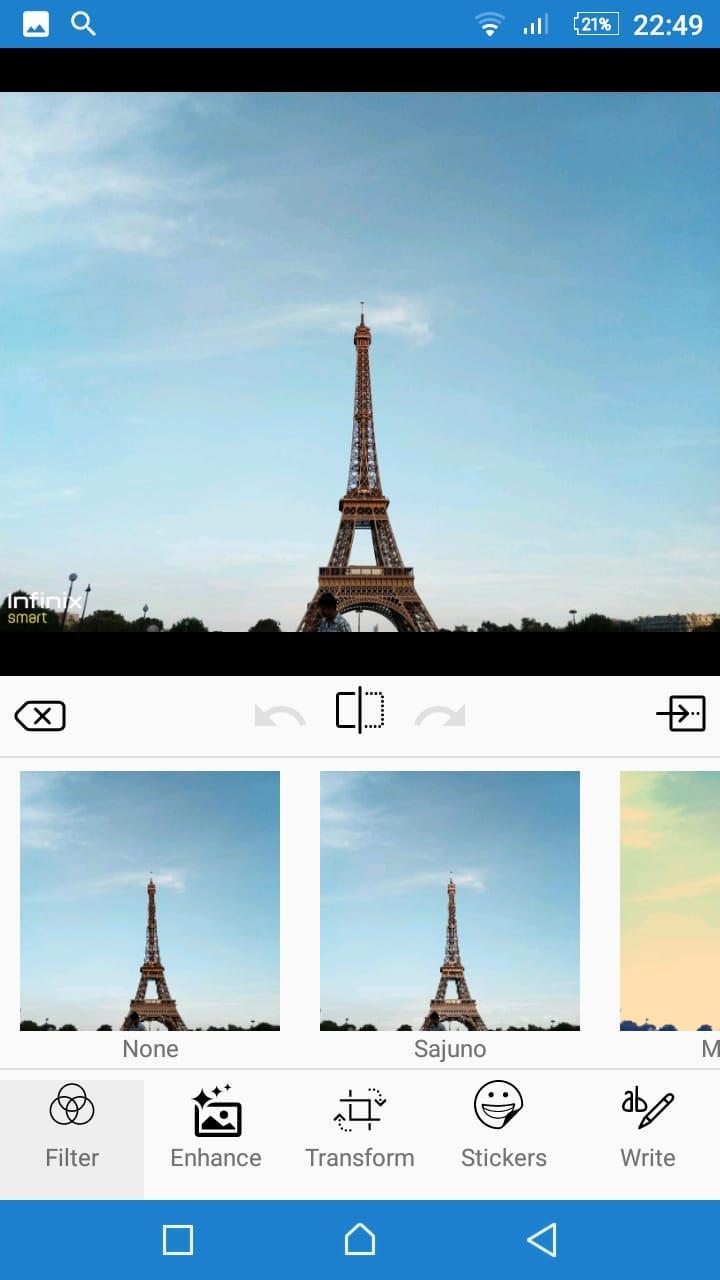Tap the discard changes icon
Image resolution: width=720 pixels, height=1280 pixels.
click(x=39, y=714)
